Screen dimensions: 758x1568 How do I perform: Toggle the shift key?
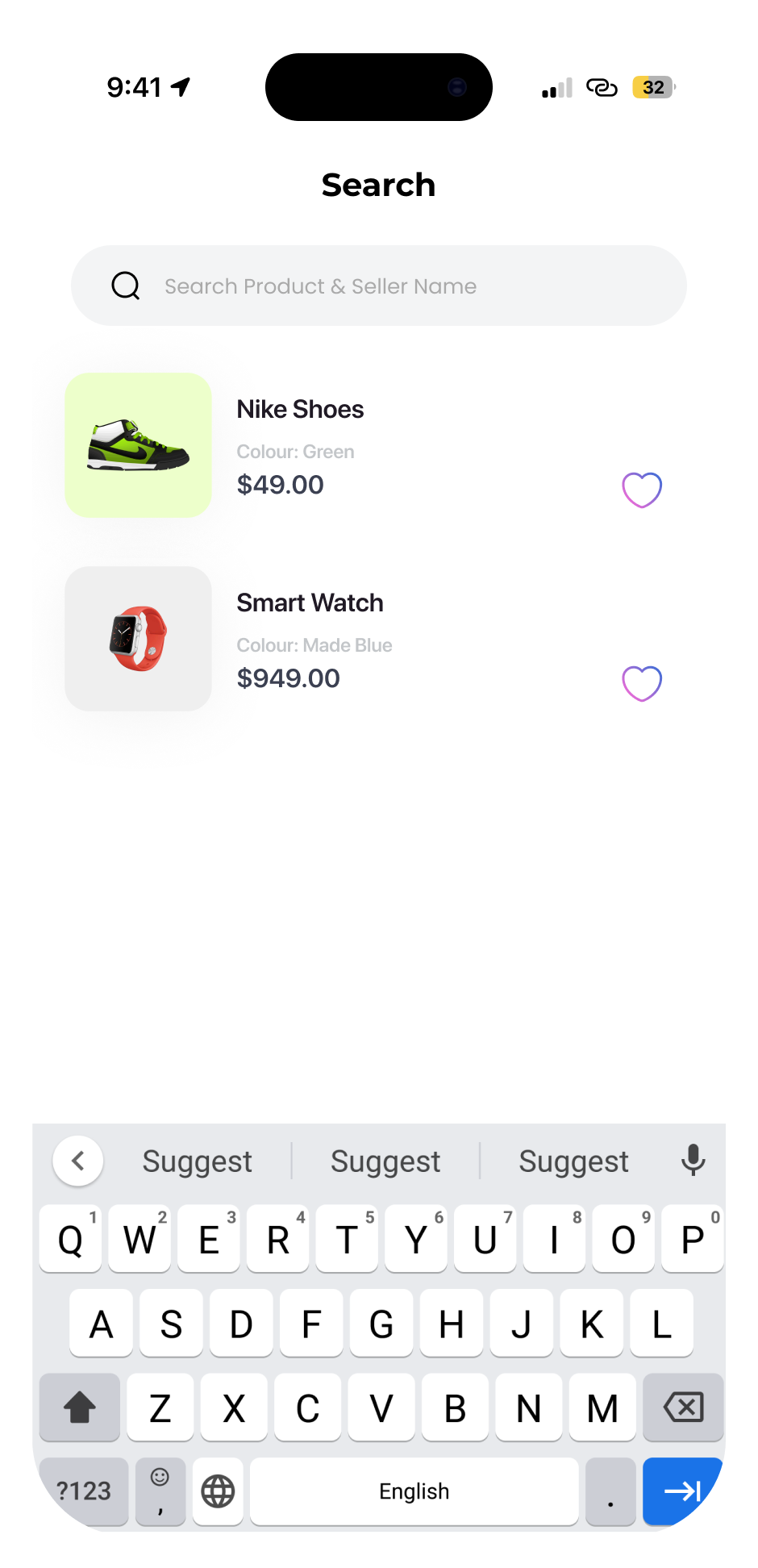pyautogui.click(x=79, y=1407)
